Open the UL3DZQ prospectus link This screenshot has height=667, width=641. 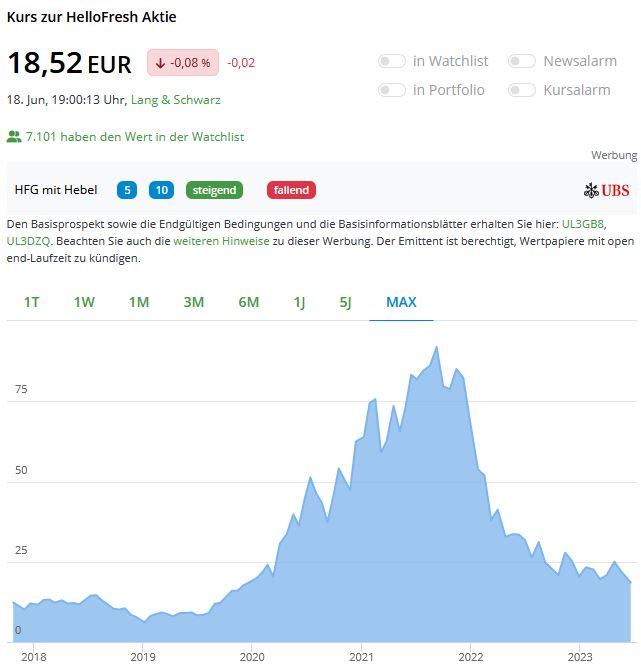point(29,241)
